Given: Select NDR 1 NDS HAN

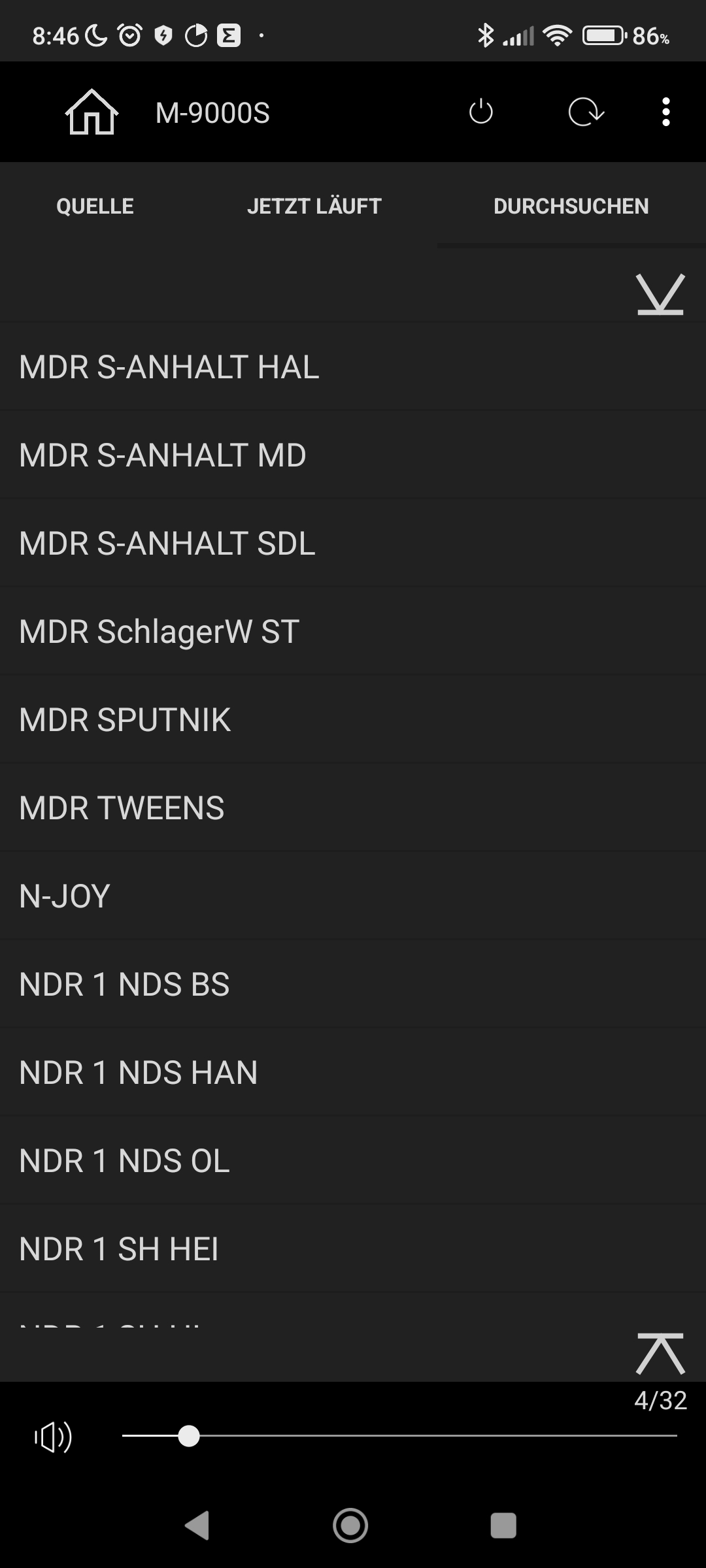Looking at the screenshot, I should (x=353, y=1072).
